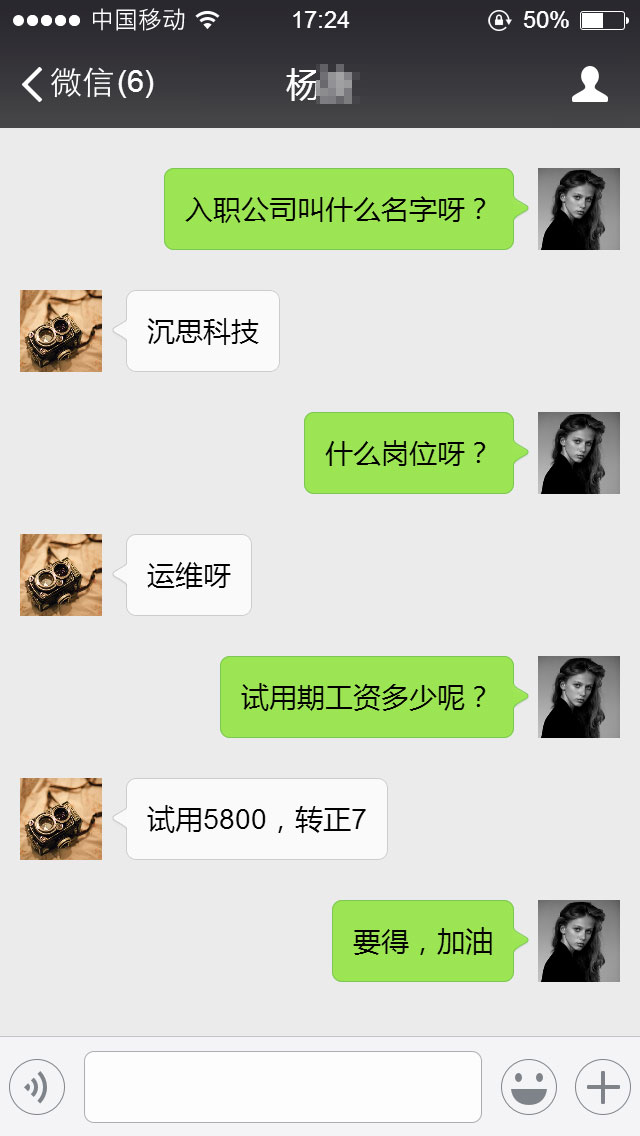640x1136 pixels.
Task: Open the plus attachments menu
Action: (602, 1086)
